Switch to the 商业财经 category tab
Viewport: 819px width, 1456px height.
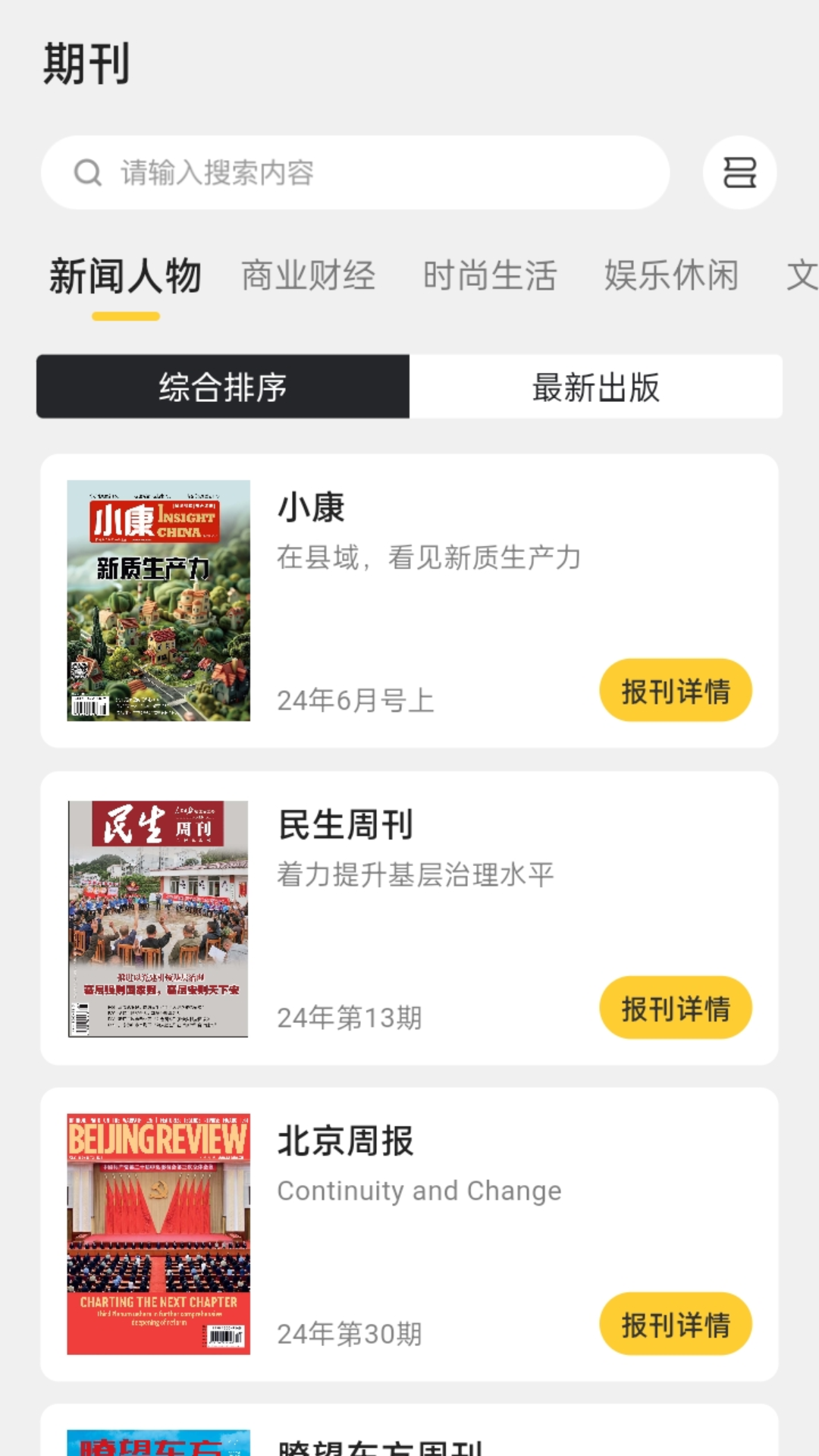tap(308, 276)
